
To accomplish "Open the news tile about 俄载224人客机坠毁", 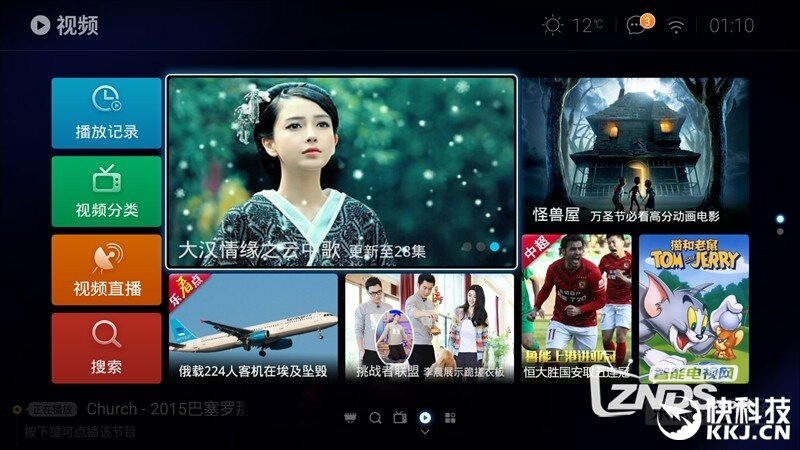I will pyautogui.click(x=253, y=328).
